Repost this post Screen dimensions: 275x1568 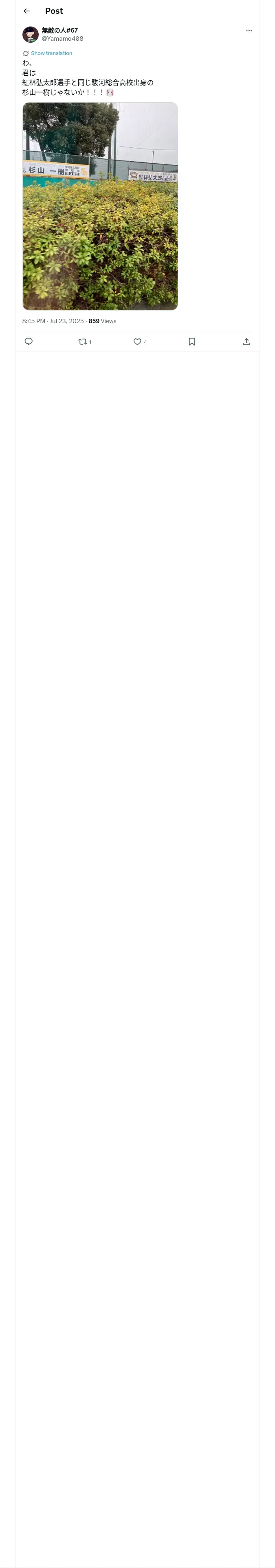[x=85, y=342]
